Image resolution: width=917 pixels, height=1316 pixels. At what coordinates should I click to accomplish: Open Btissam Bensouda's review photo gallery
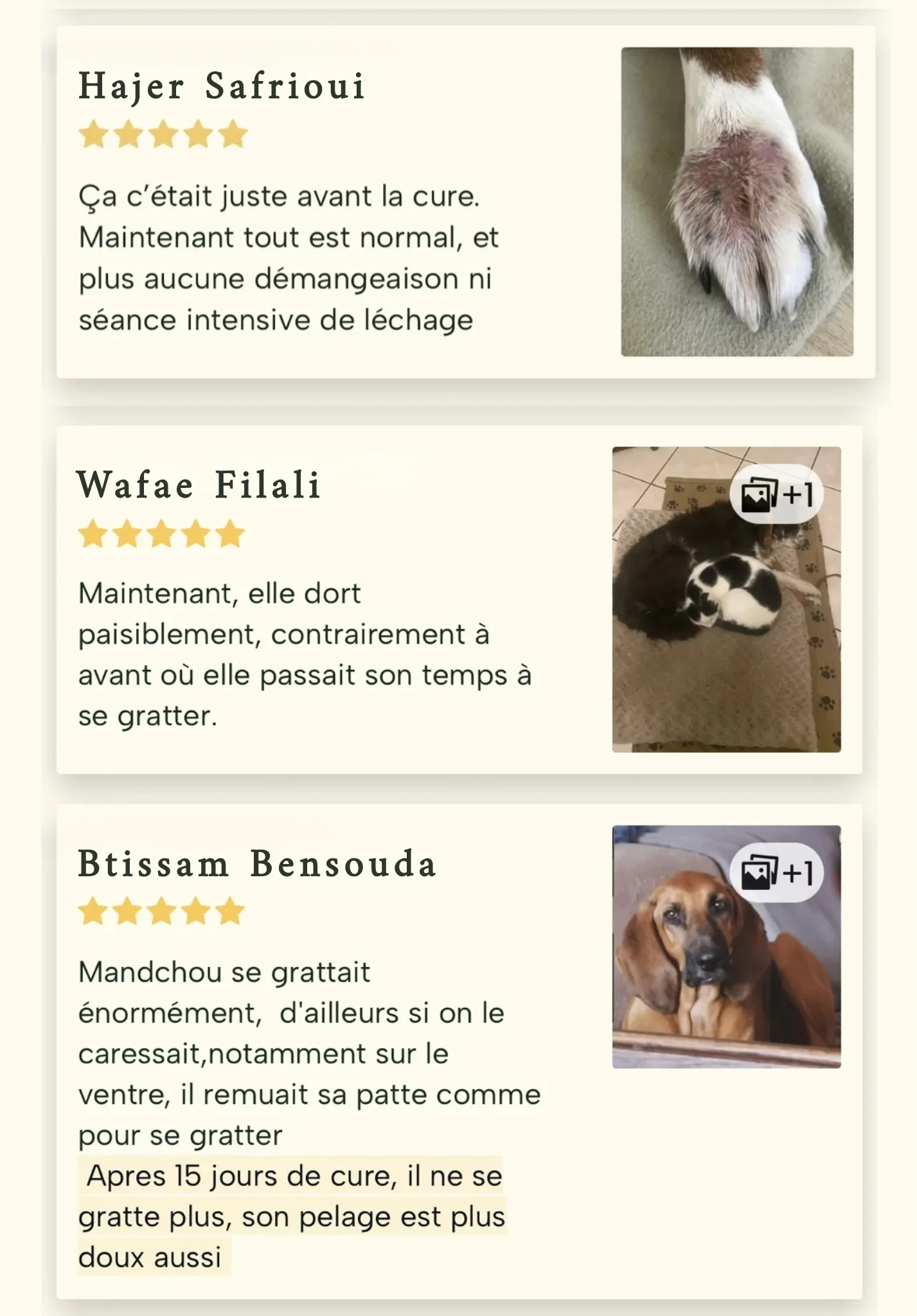(726, 946)
